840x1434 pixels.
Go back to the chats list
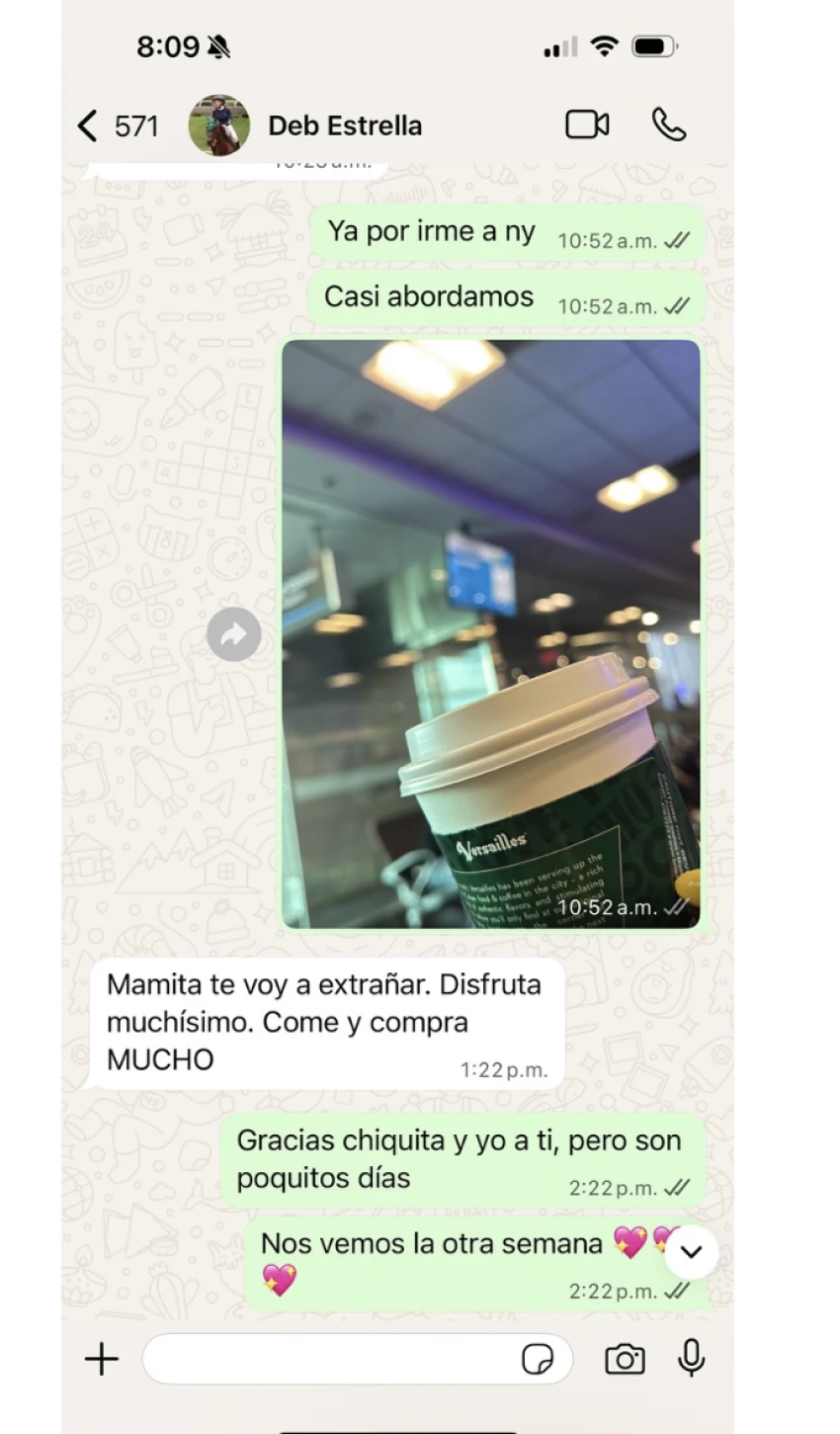[89, 126]
